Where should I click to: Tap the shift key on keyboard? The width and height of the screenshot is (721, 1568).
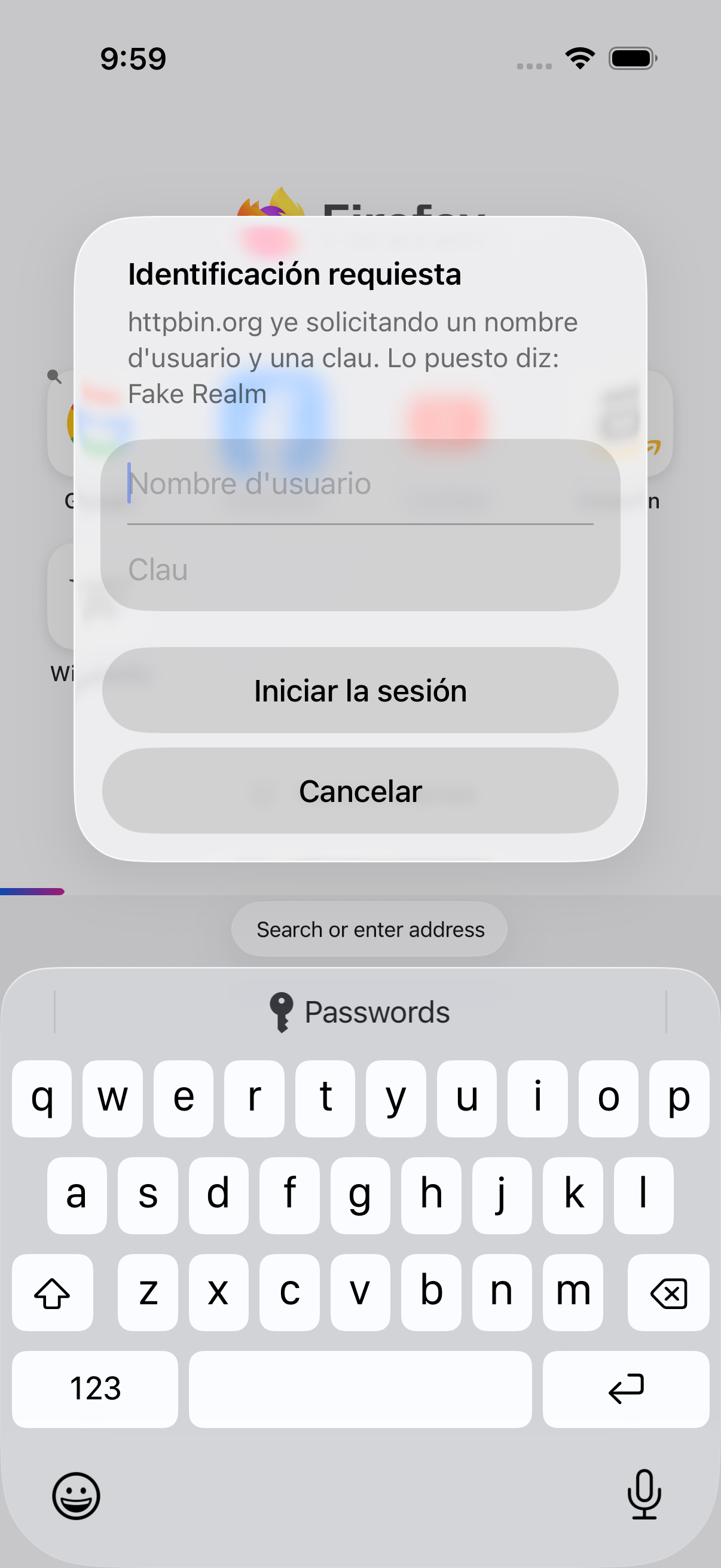point(53,1292)
